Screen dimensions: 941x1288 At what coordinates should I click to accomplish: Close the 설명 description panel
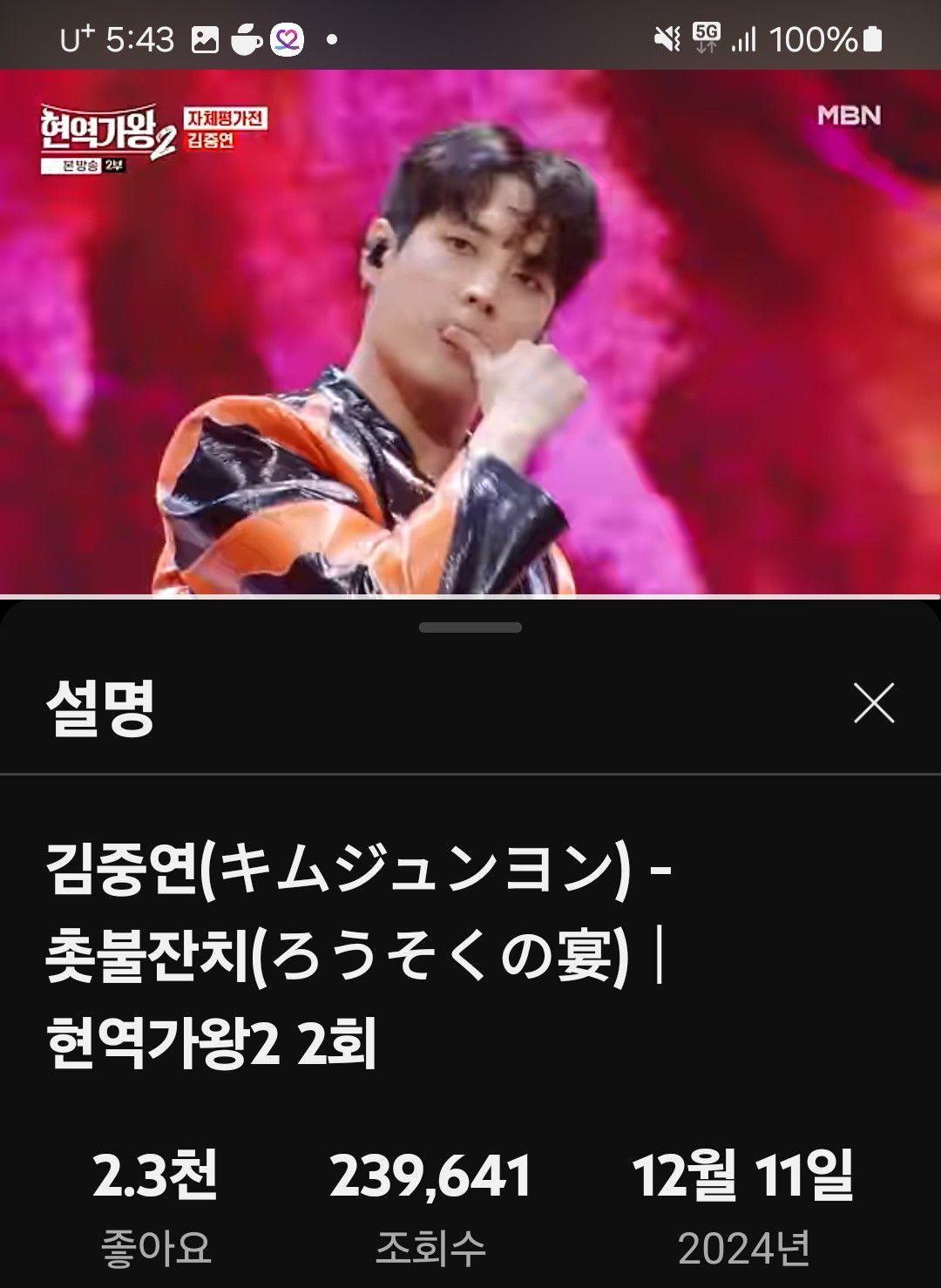(x=874, y=703)
